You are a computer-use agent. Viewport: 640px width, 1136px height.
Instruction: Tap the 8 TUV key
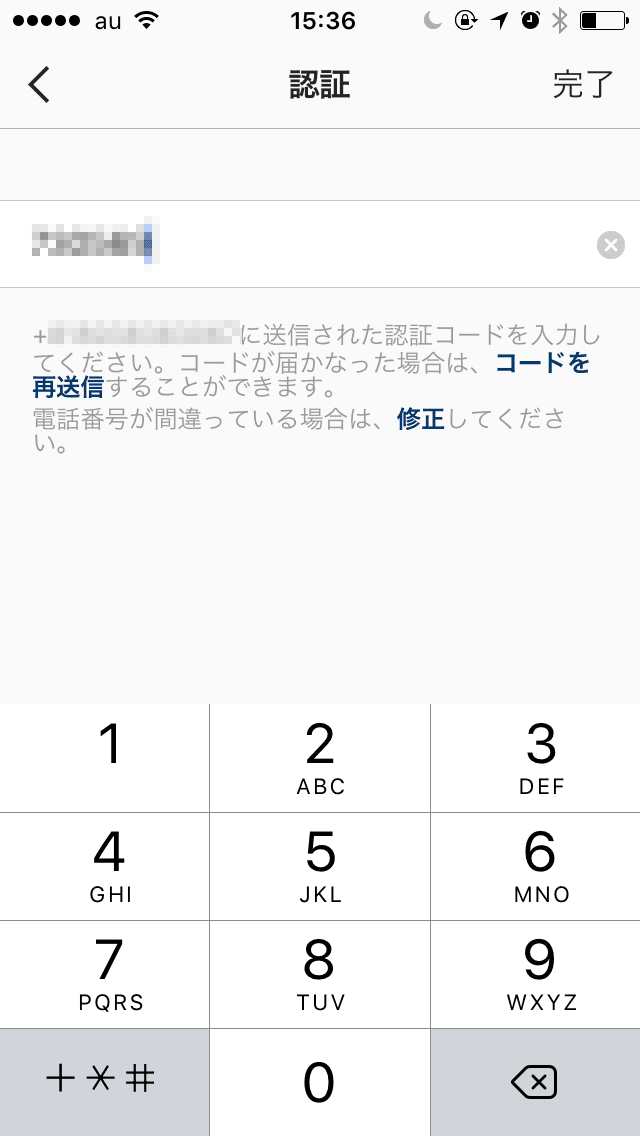pos(320,974)
